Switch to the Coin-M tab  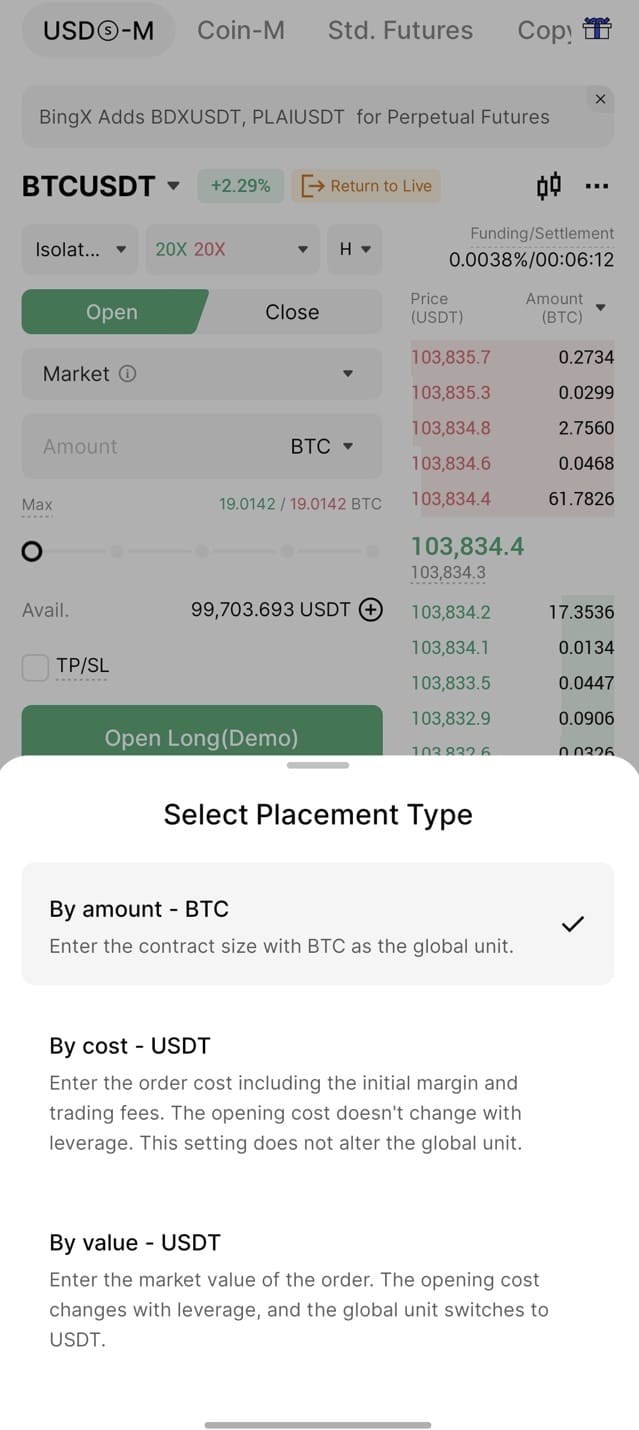[x=241, y=30]
